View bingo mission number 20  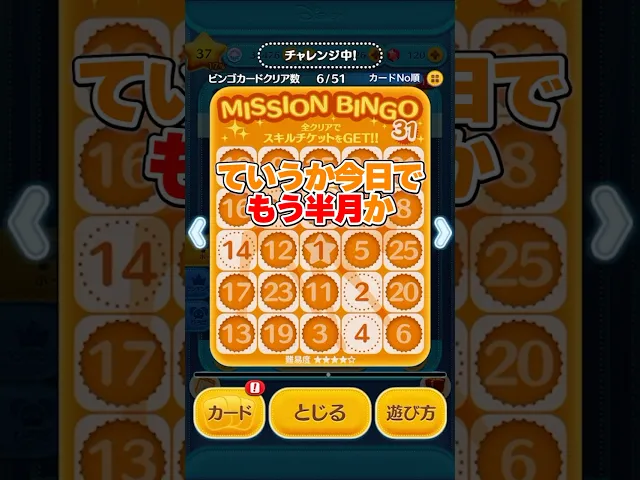(x=404, y=292)
